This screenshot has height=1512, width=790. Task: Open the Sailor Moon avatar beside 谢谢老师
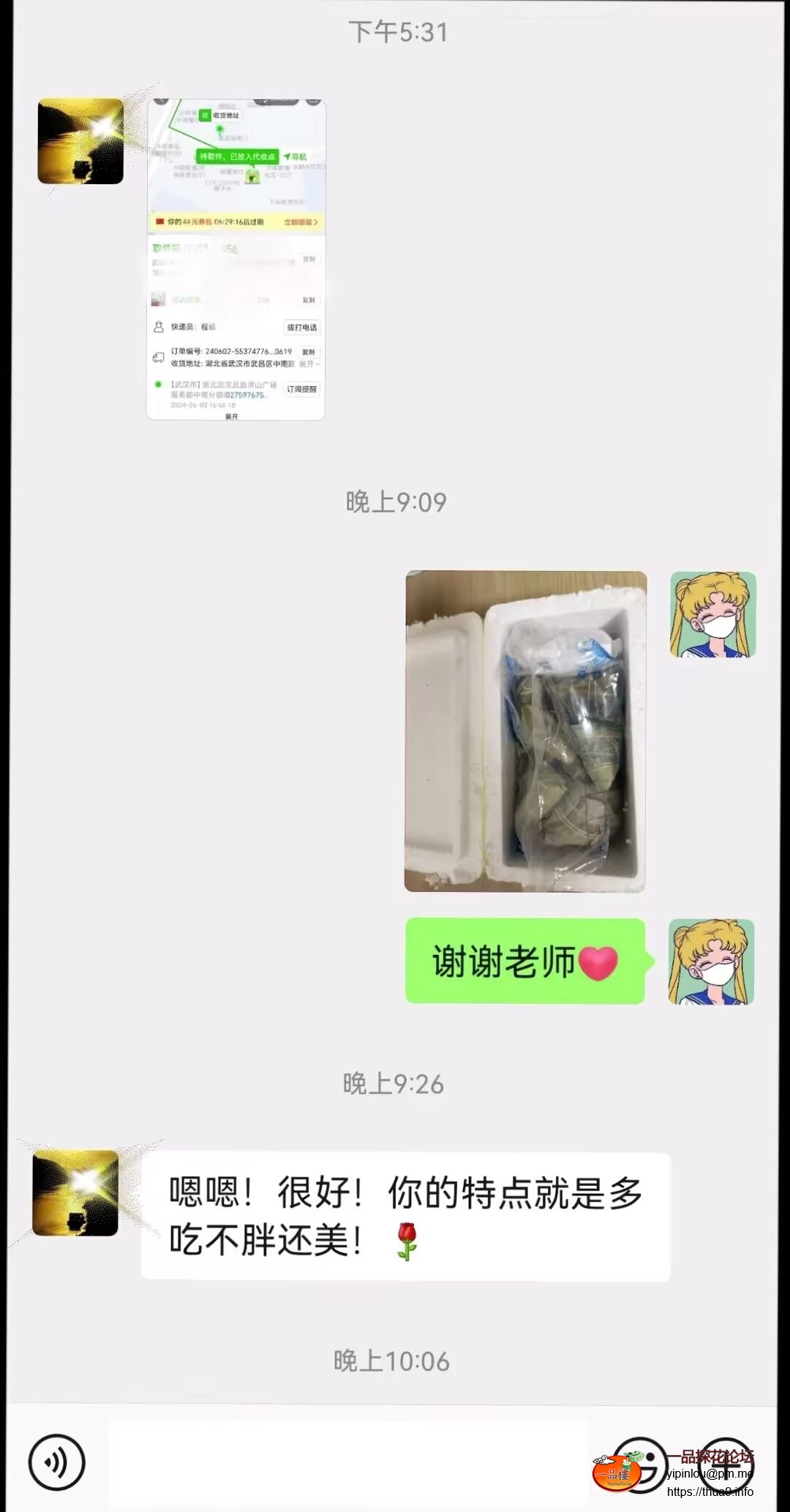click(711, 961)
